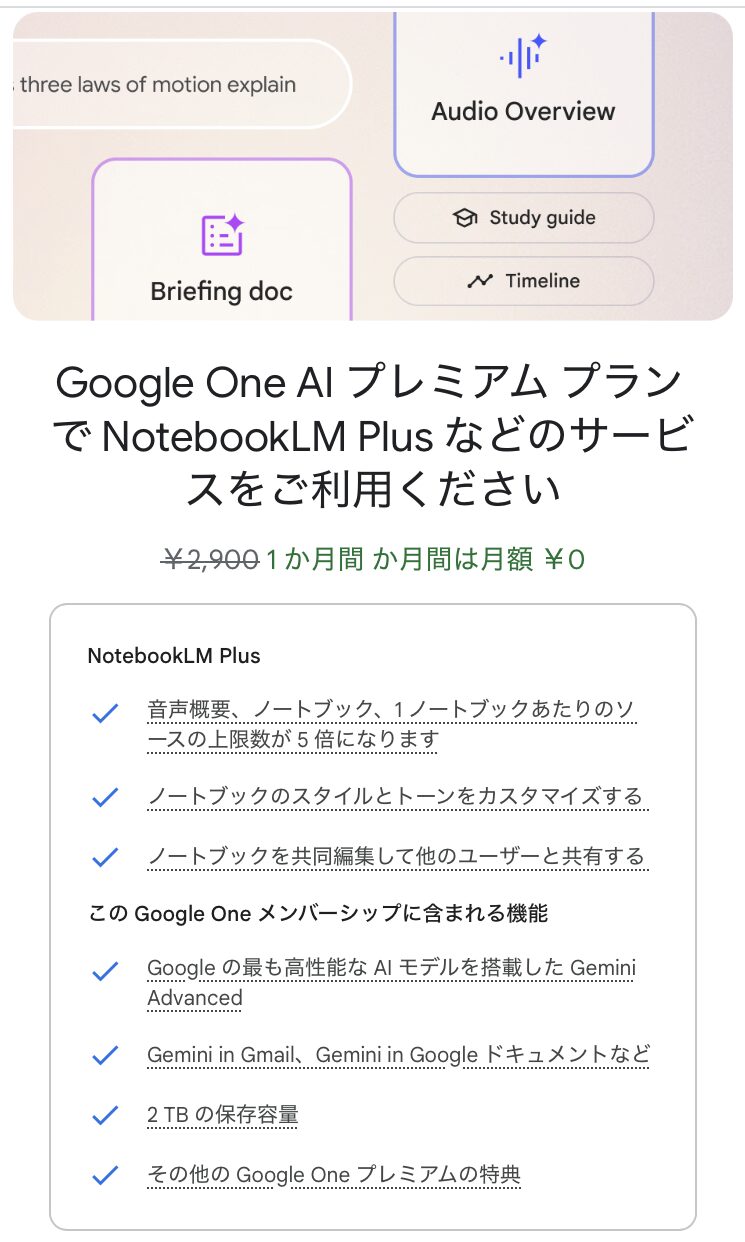Screen dimensions: 745x1242
Task: Show details for the Gemini Advanced feature
Action: click(x=392, y=982)
